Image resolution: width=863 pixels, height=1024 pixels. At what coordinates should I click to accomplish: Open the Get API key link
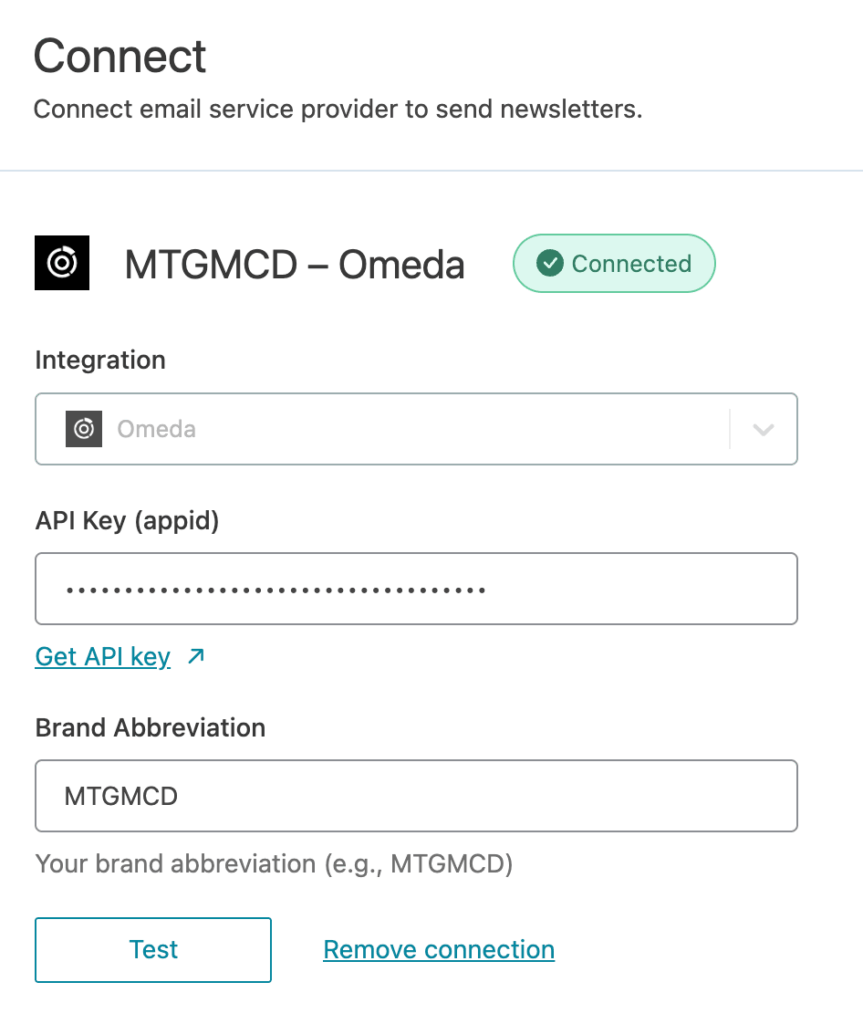(x=103, y=657)
